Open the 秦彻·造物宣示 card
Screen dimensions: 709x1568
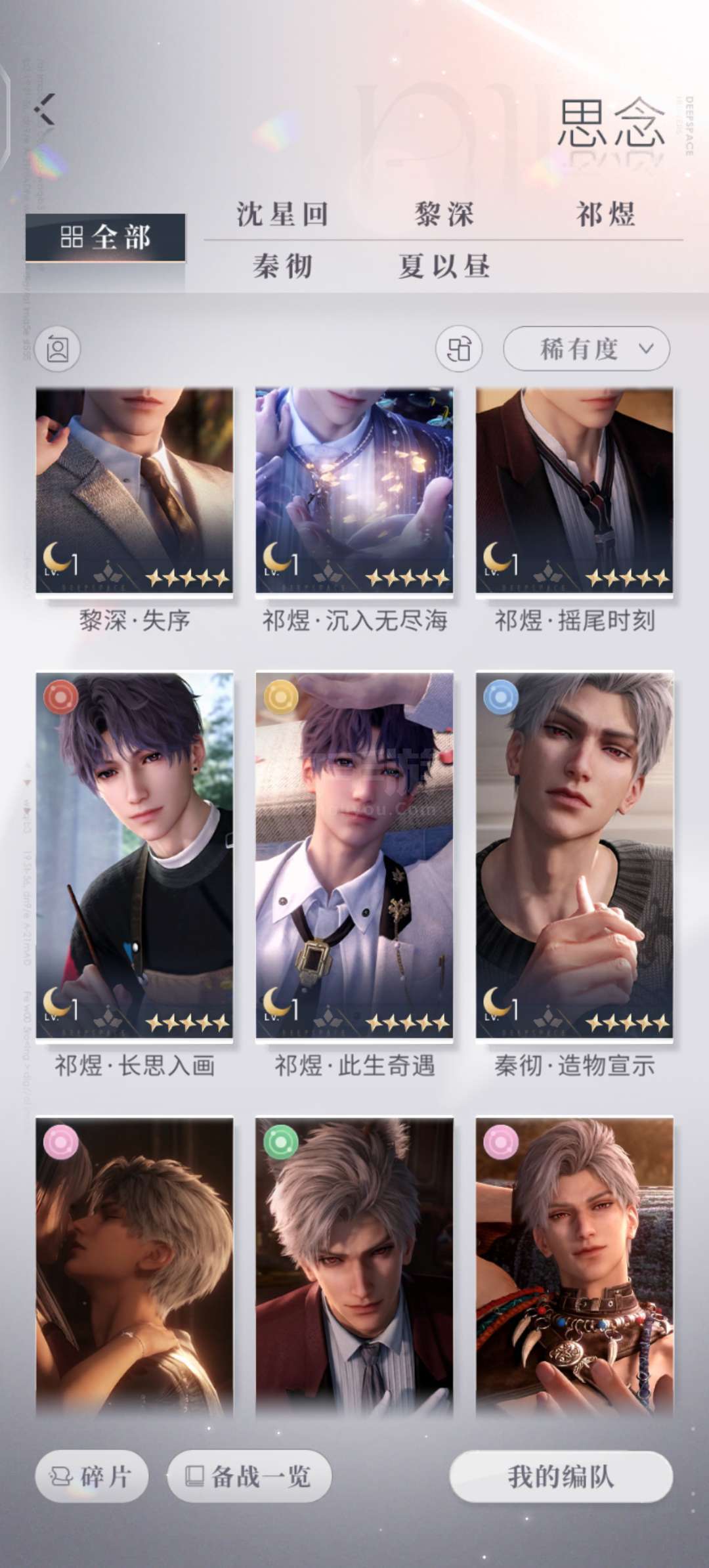pos(574,856)
